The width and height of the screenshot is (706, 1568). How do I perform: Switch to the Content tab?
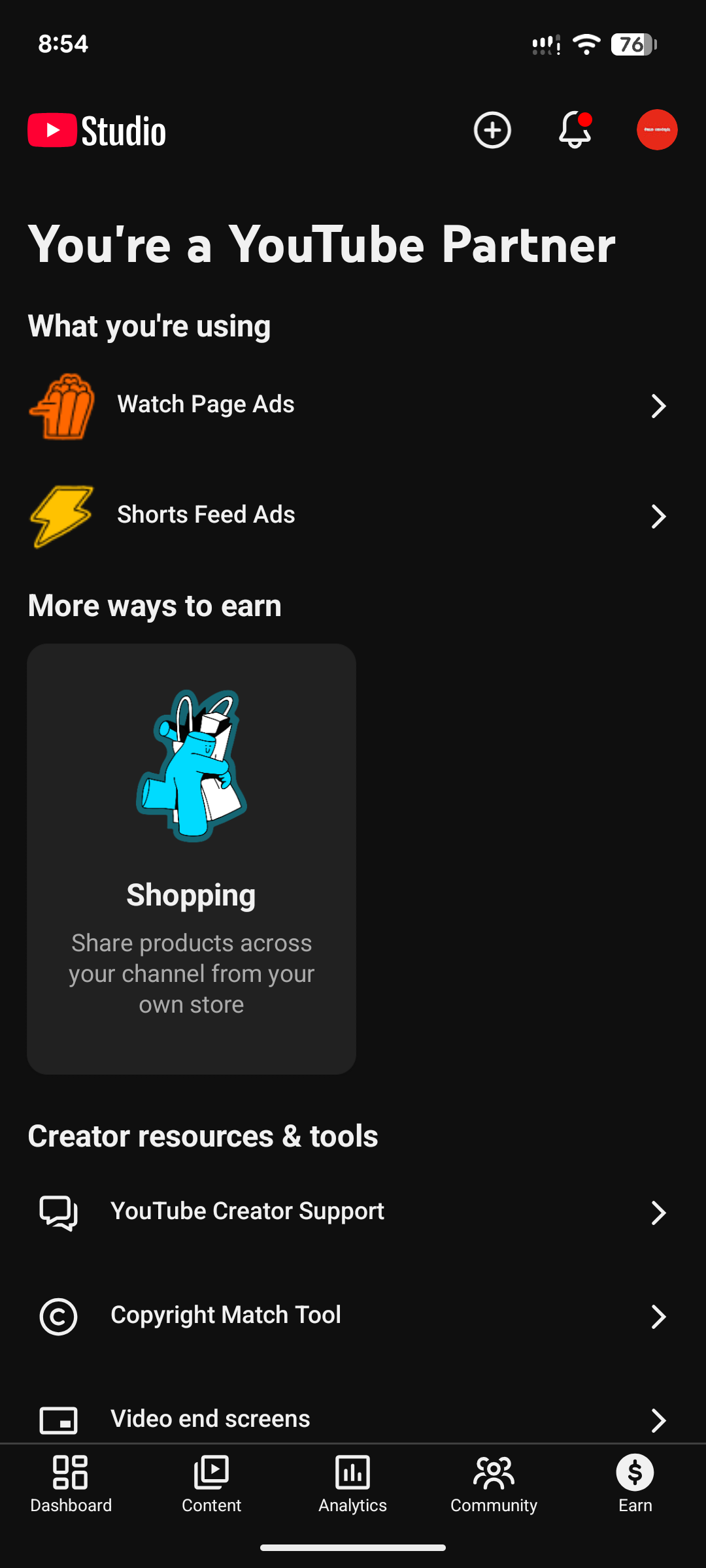pyautogui.click(x=212, y=1484)
